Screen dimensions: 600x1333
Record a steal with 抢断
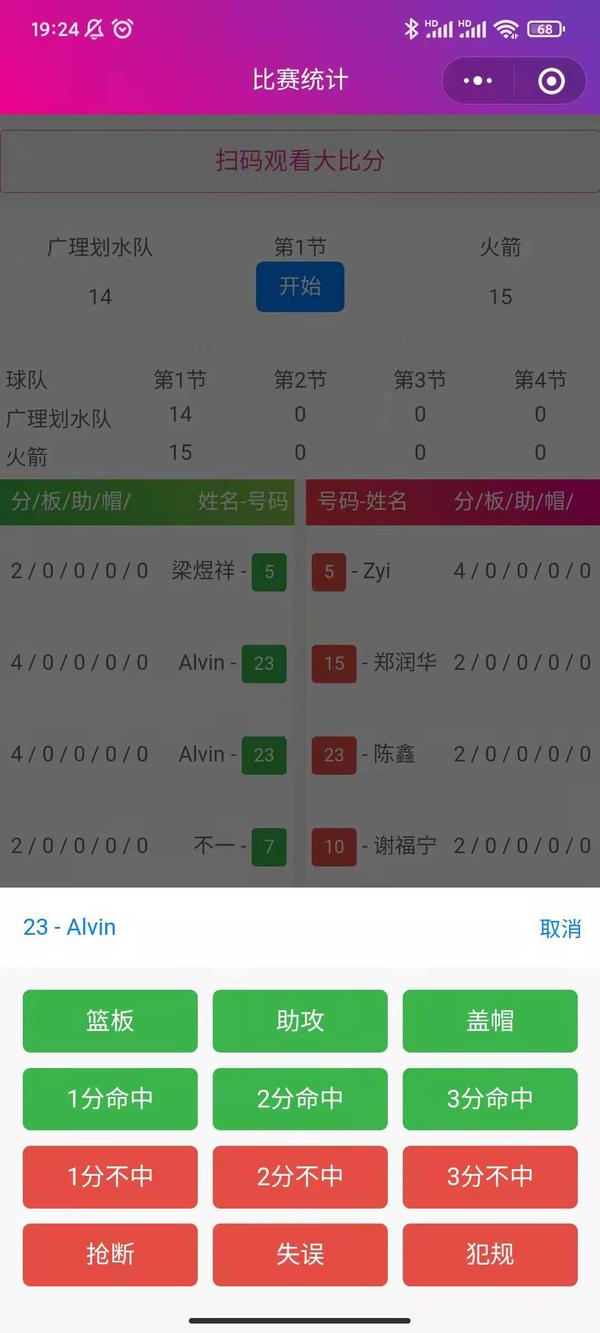(x=110, y=1254)
